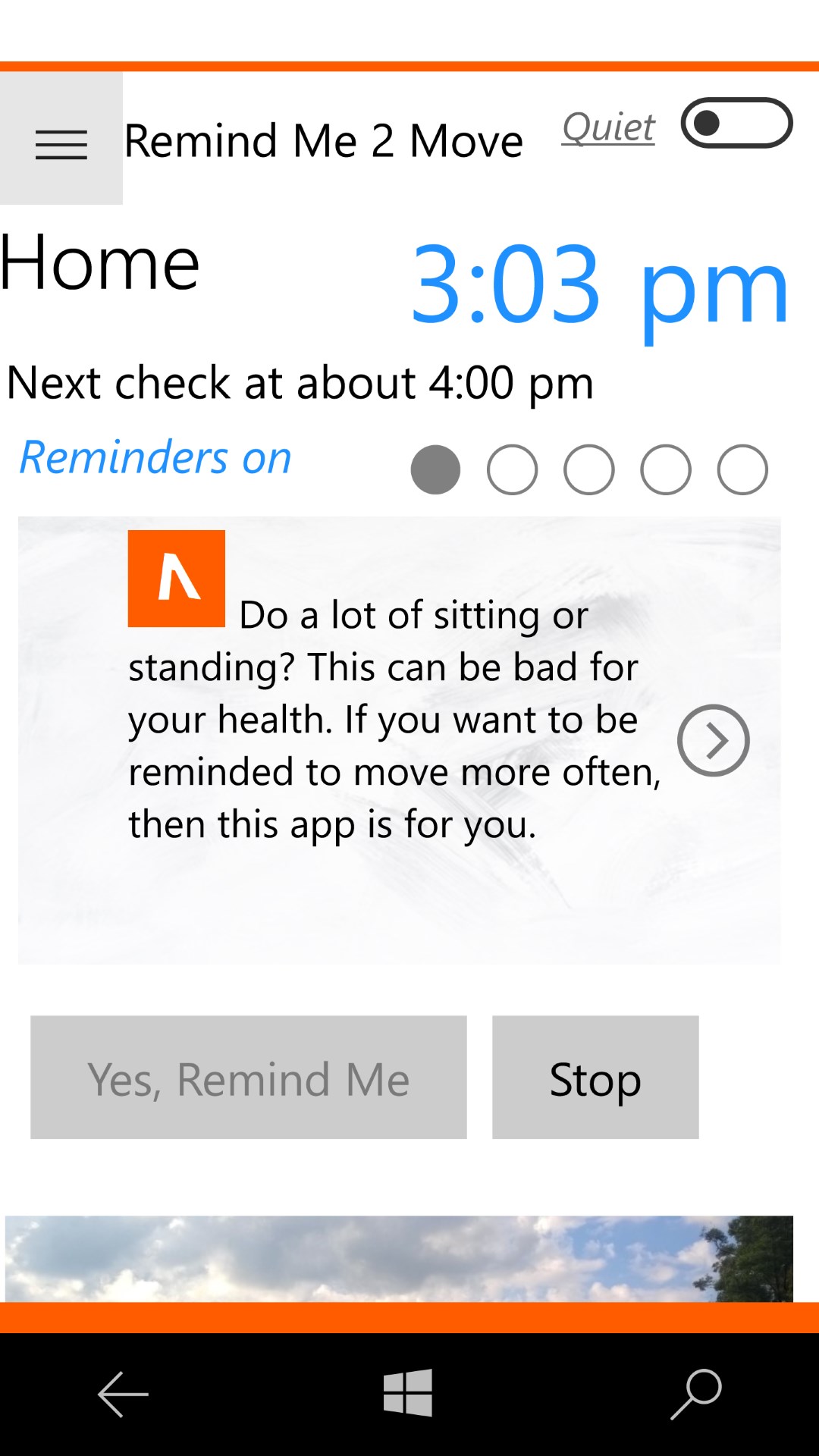Jump to the last page dot
The image size is (819, 1456).
[x=742, y=470]
